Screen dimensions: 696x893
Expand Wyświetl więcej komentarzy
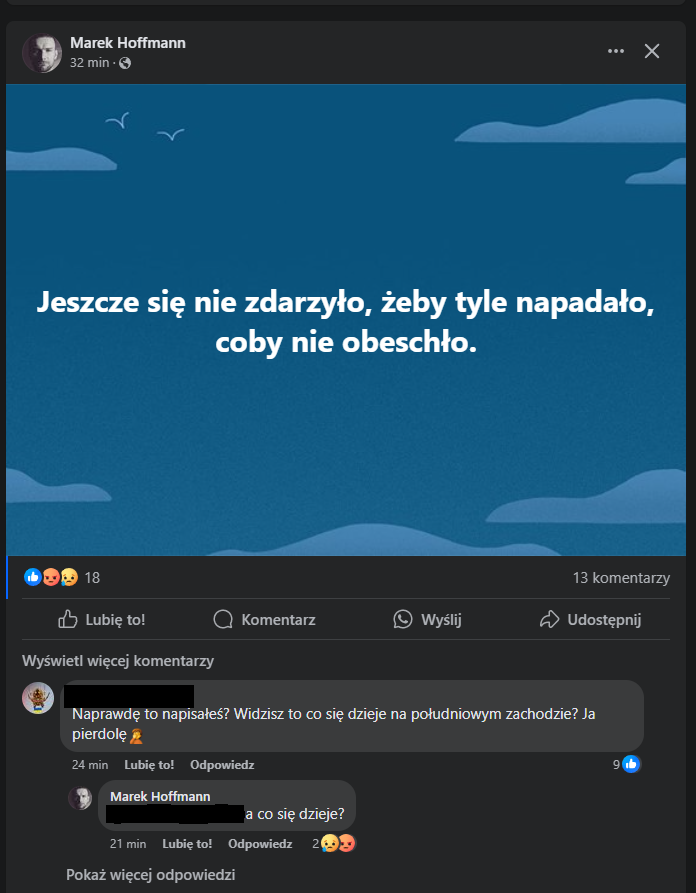pos(118,661)
